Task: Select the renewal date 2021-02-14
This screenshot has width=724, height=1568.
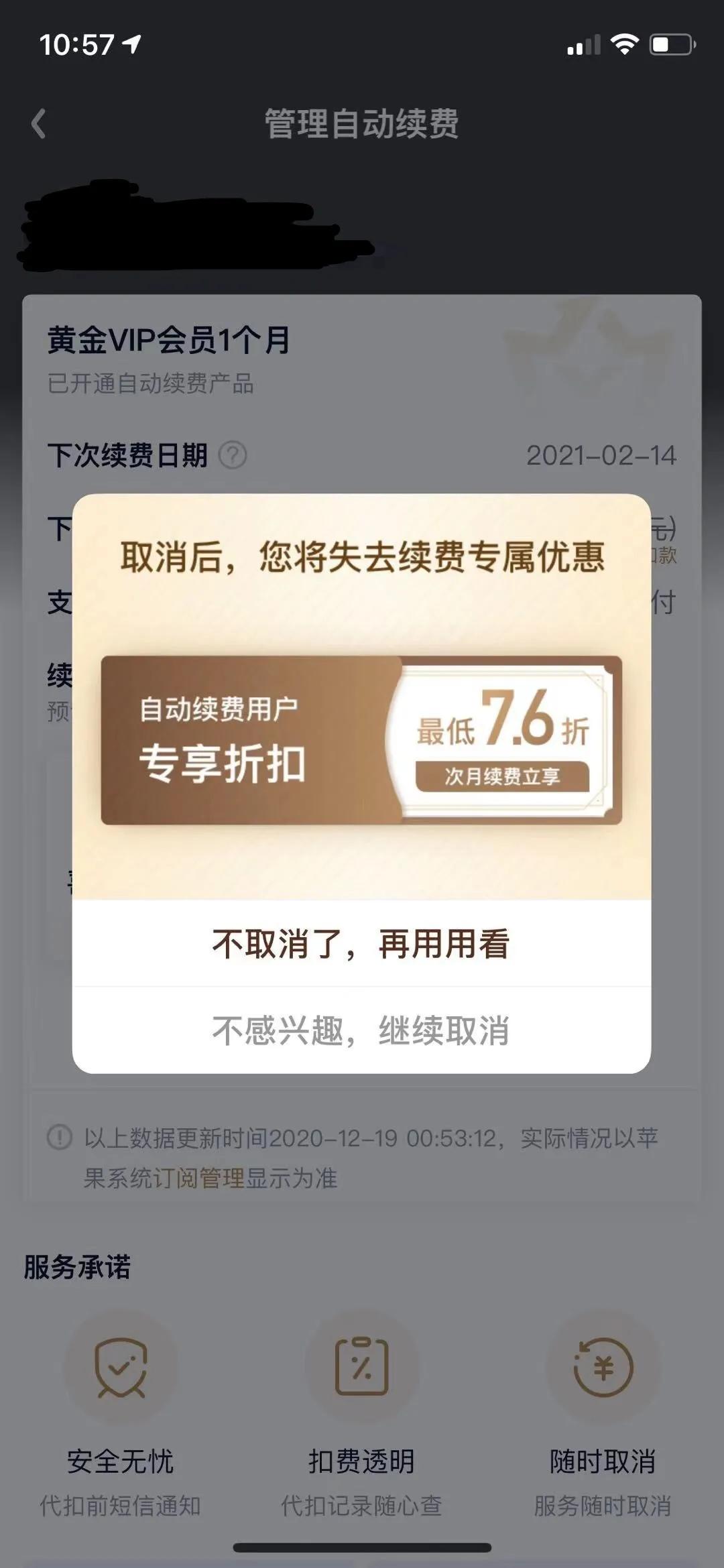Action: pos(602,456)
